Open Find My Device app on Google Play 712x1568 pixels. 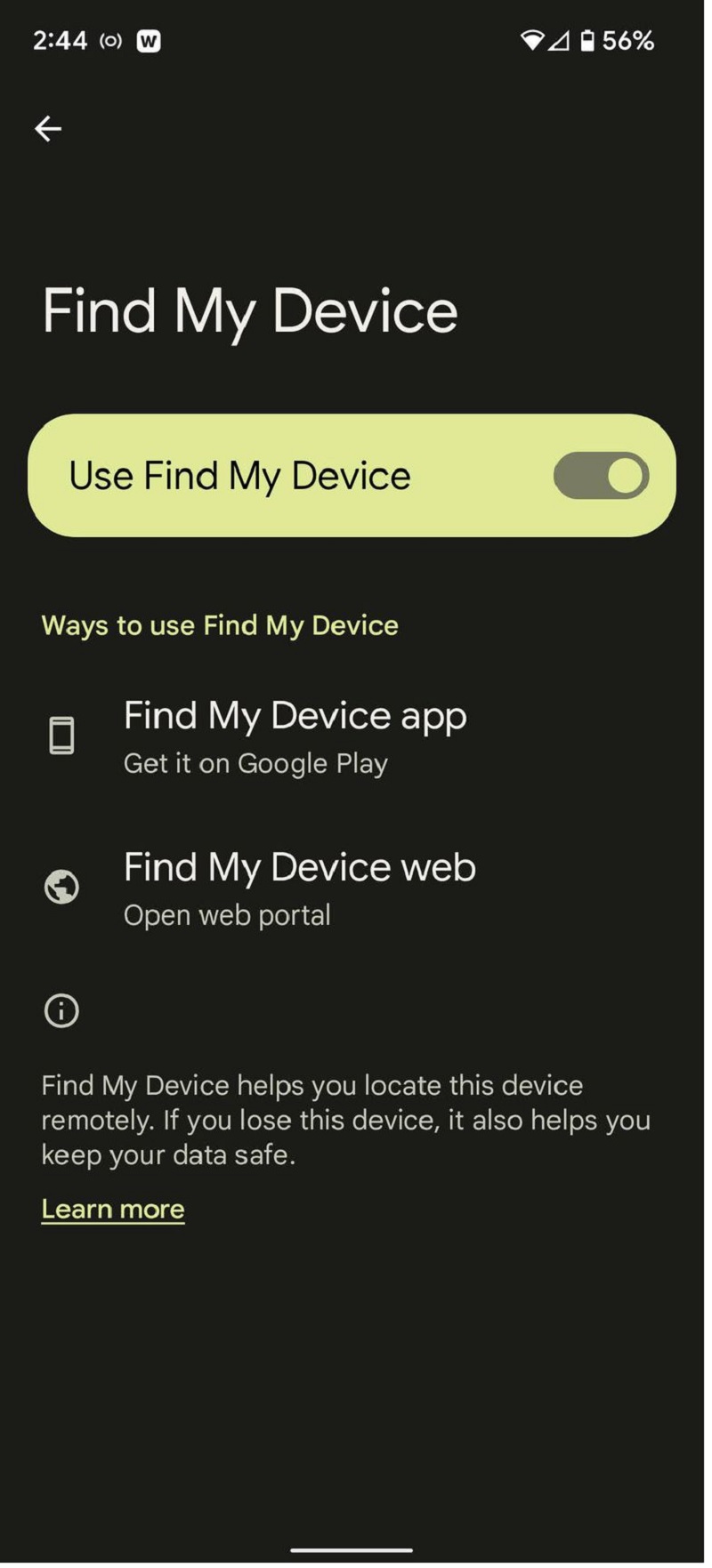point(295,736)
